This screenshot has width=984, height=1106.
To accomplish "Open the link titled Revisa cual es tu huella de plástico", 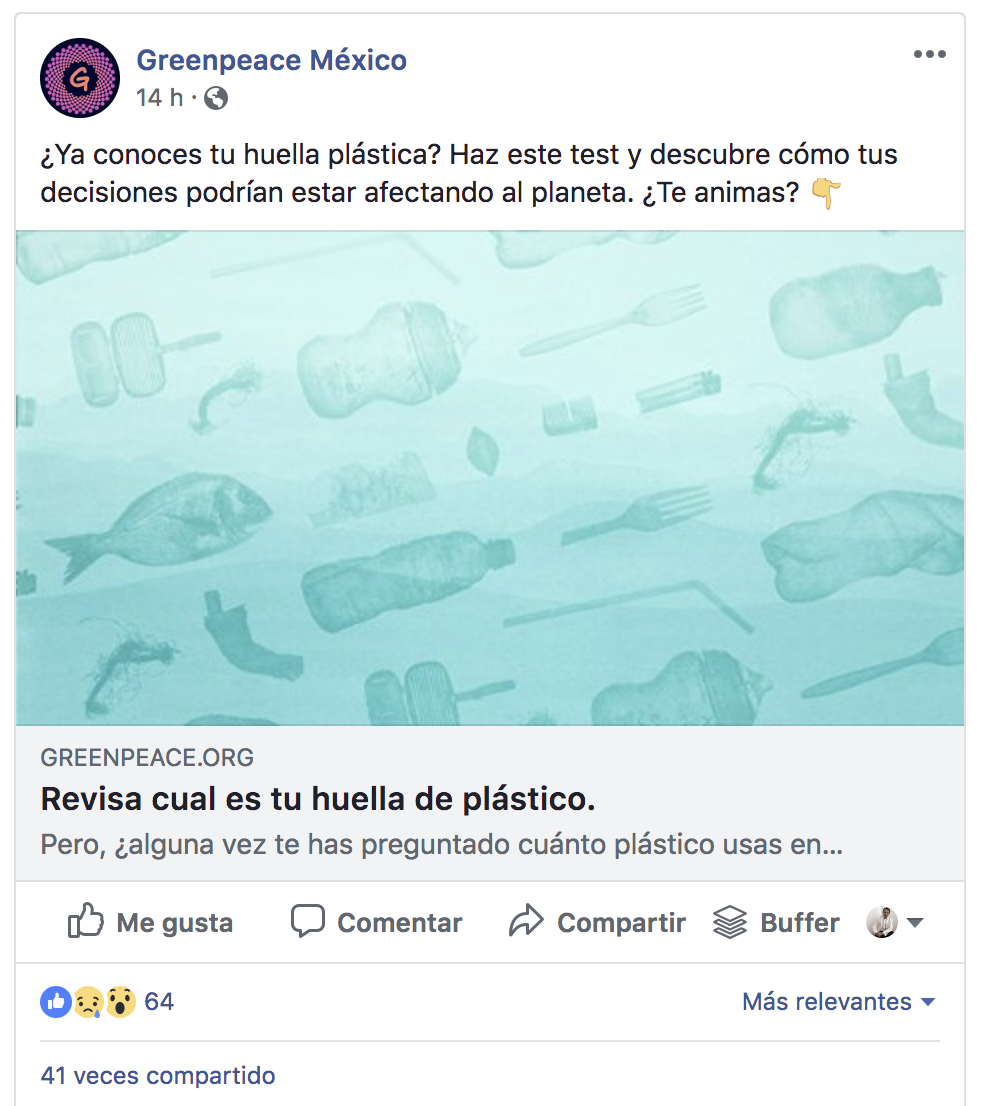I will click(318, 799).
